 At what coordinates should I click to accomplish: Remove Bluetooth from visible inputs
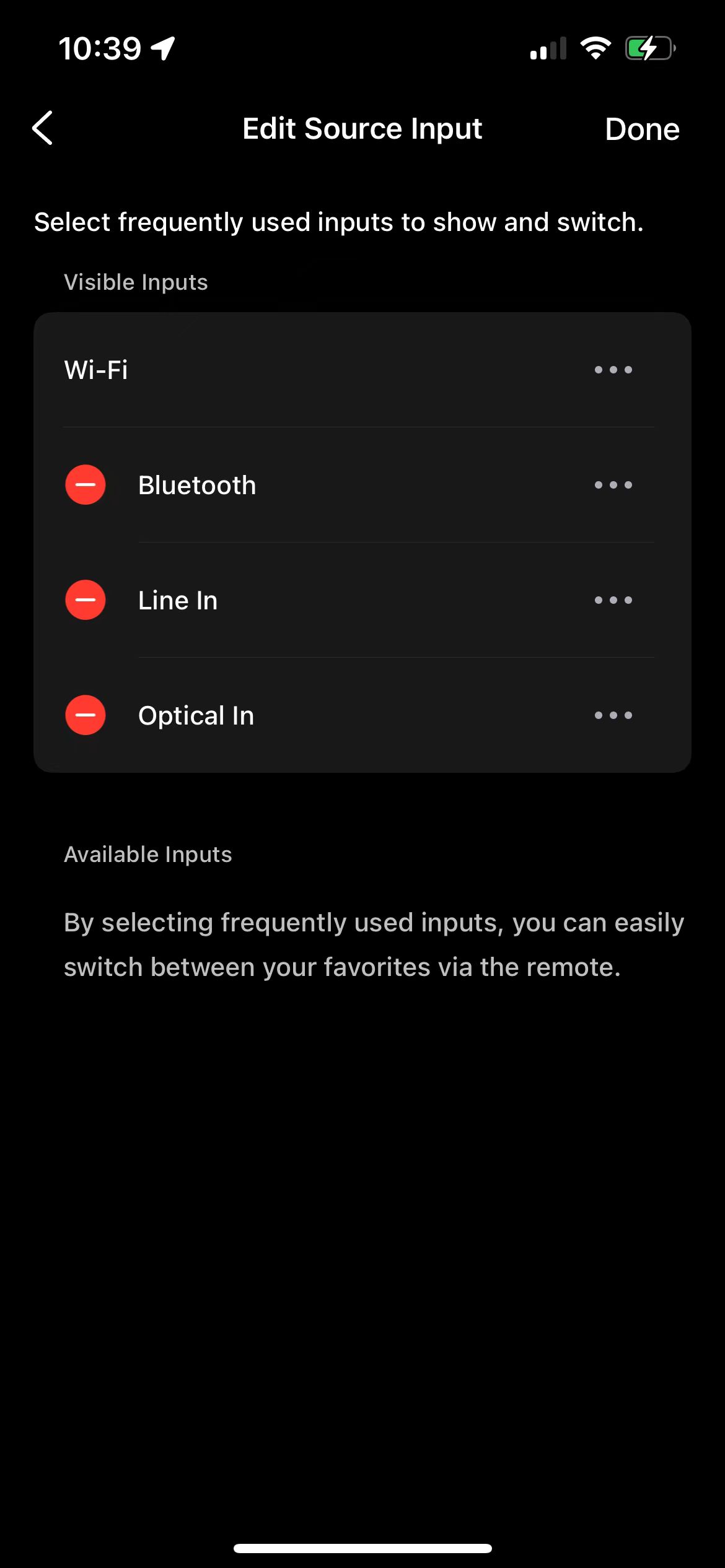pos(85,485)
